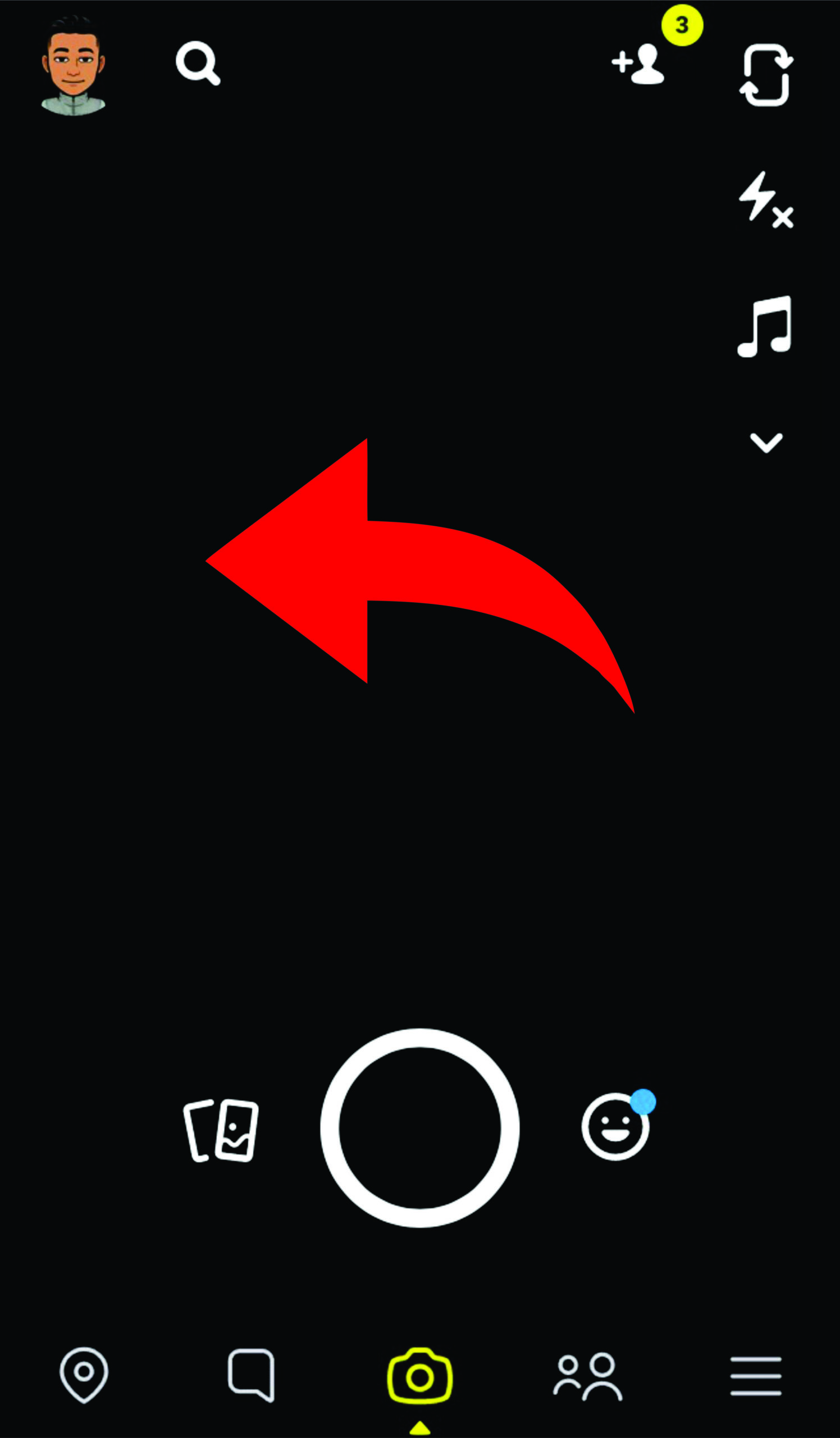The height and width of the screenshot is (1438, 840).
Task: Add music with the note icon
Action: (x=765, y=326)
